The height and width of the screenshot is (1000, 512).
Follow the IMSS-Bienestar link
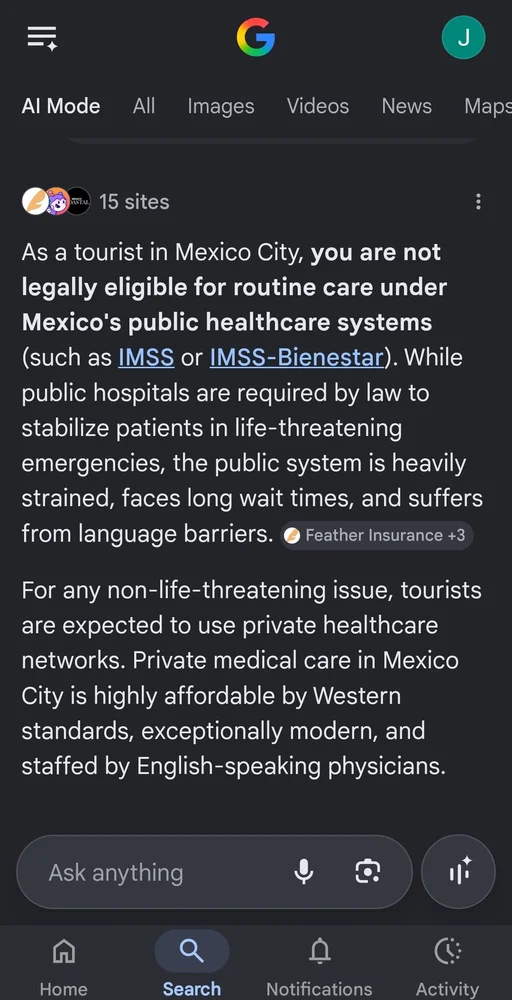296,357
